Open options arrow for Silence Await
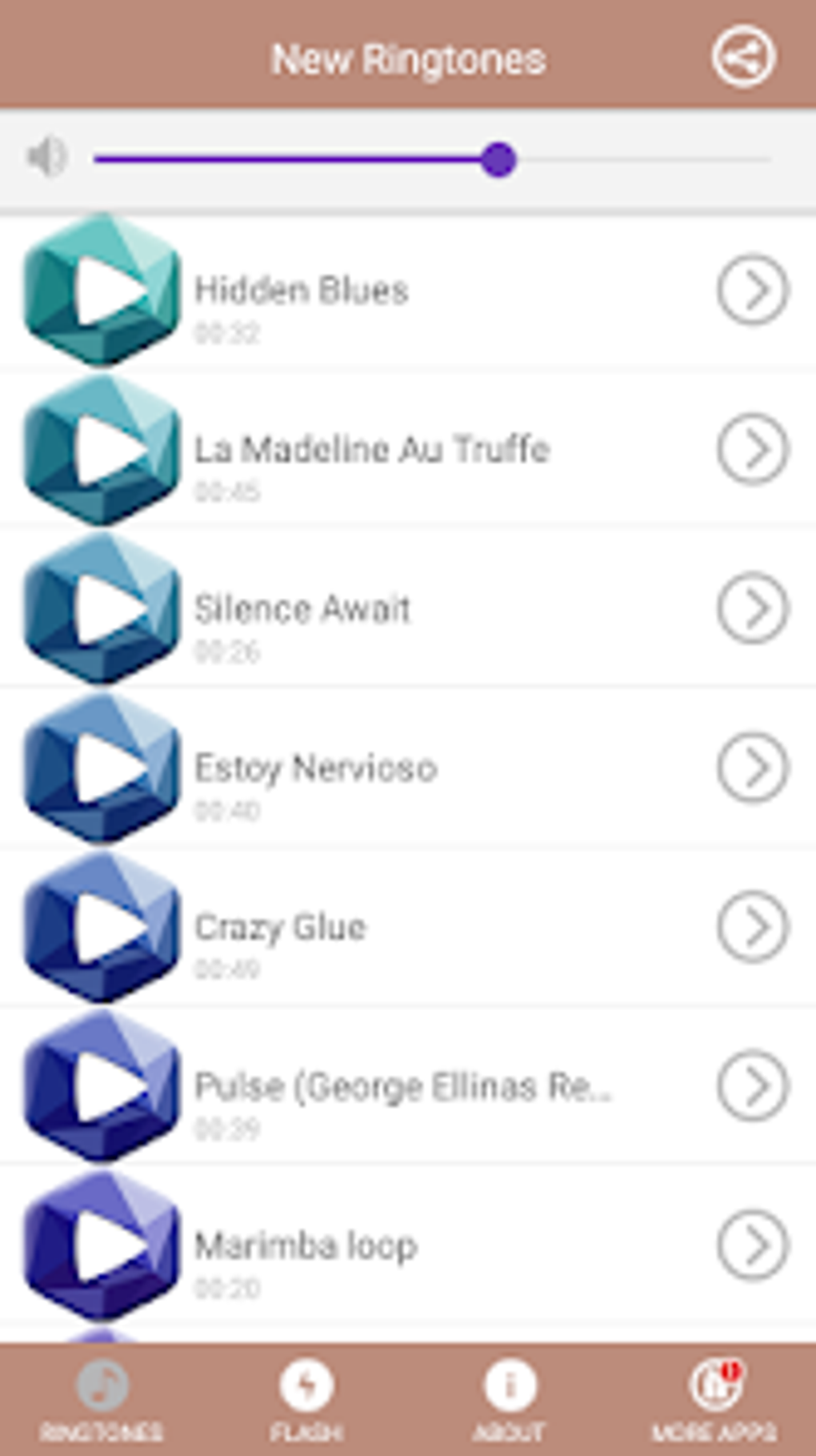This screenshot has width=816, height=1456. [x=753, y=608]
